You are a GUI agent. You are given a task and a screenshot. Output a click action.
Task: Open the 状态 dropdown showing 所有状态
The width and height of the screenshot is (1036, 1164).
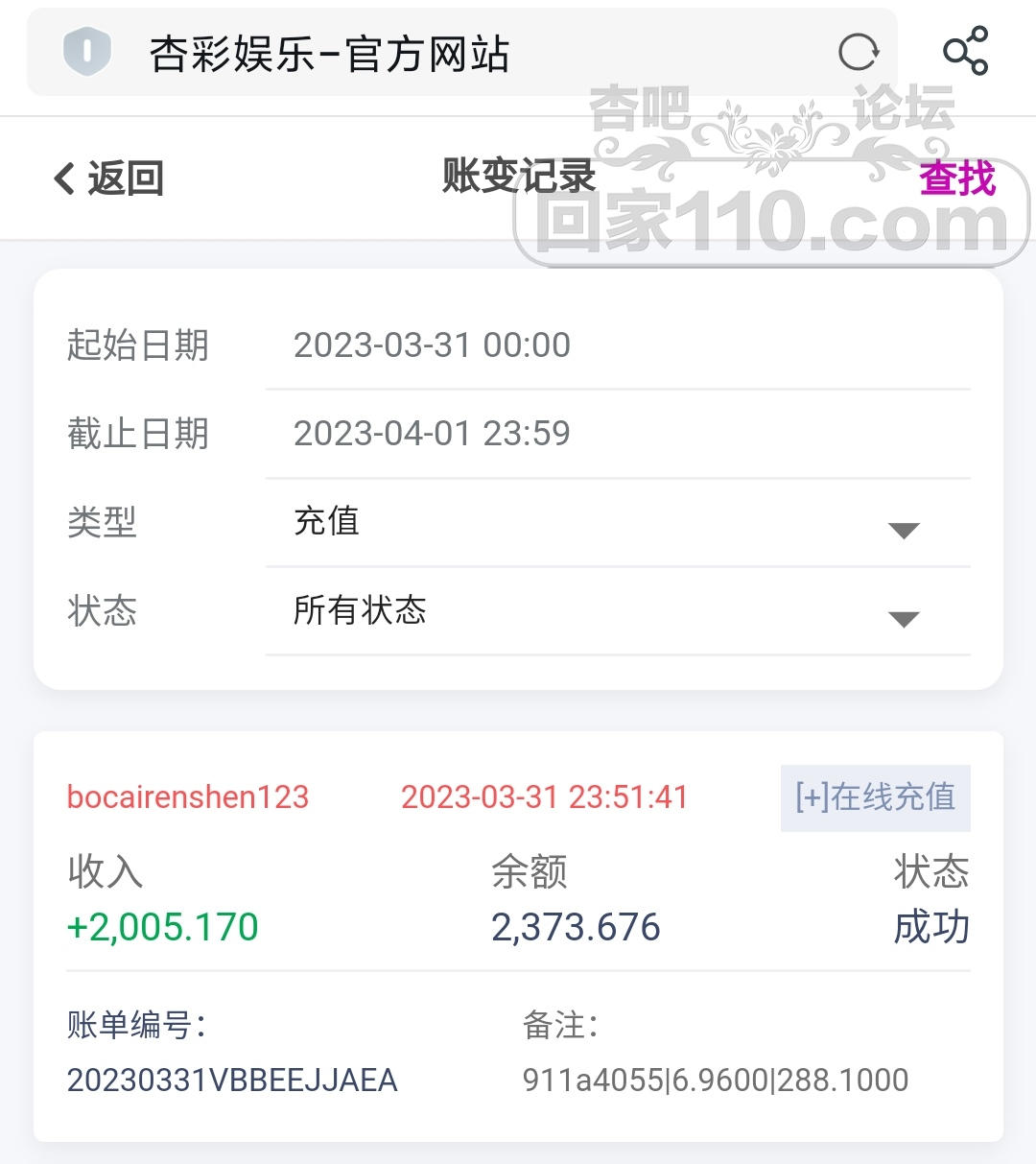pos(618,610)
